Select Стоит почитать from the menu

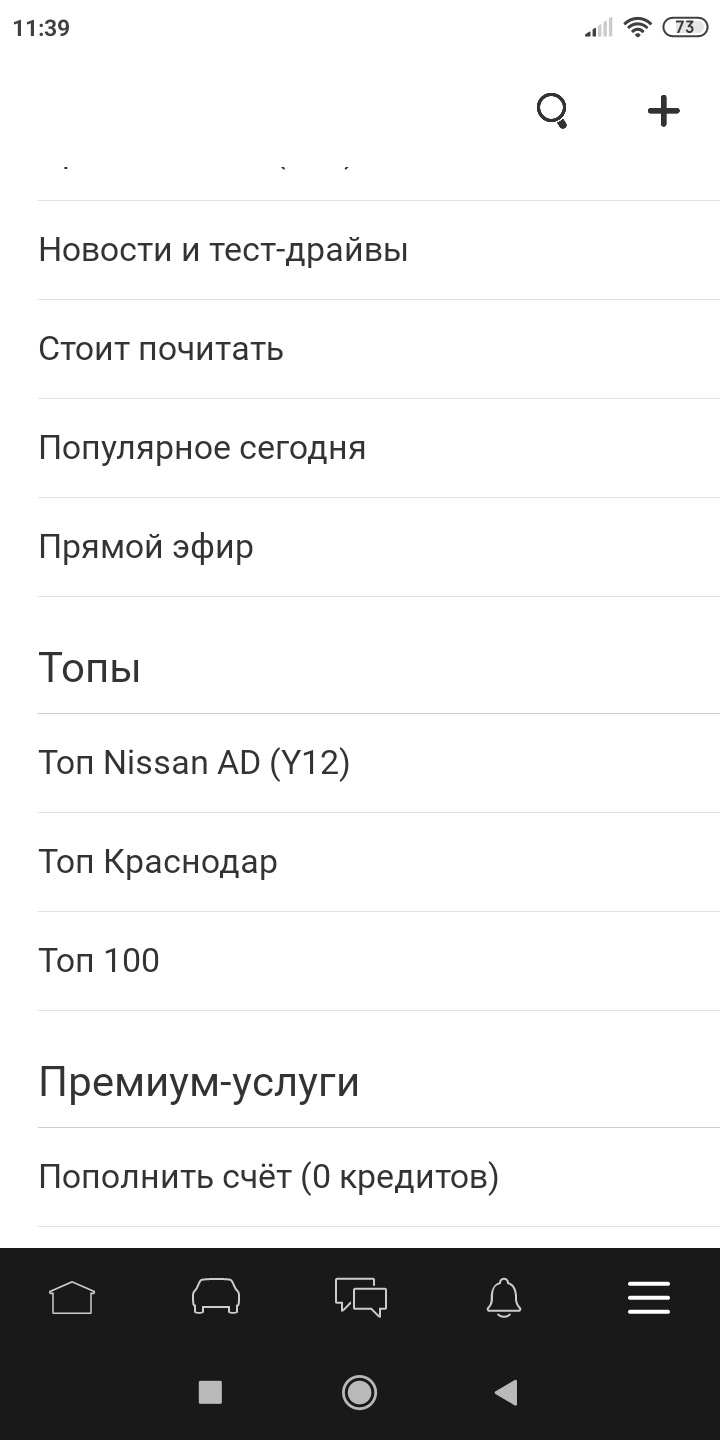pos(160,348)
